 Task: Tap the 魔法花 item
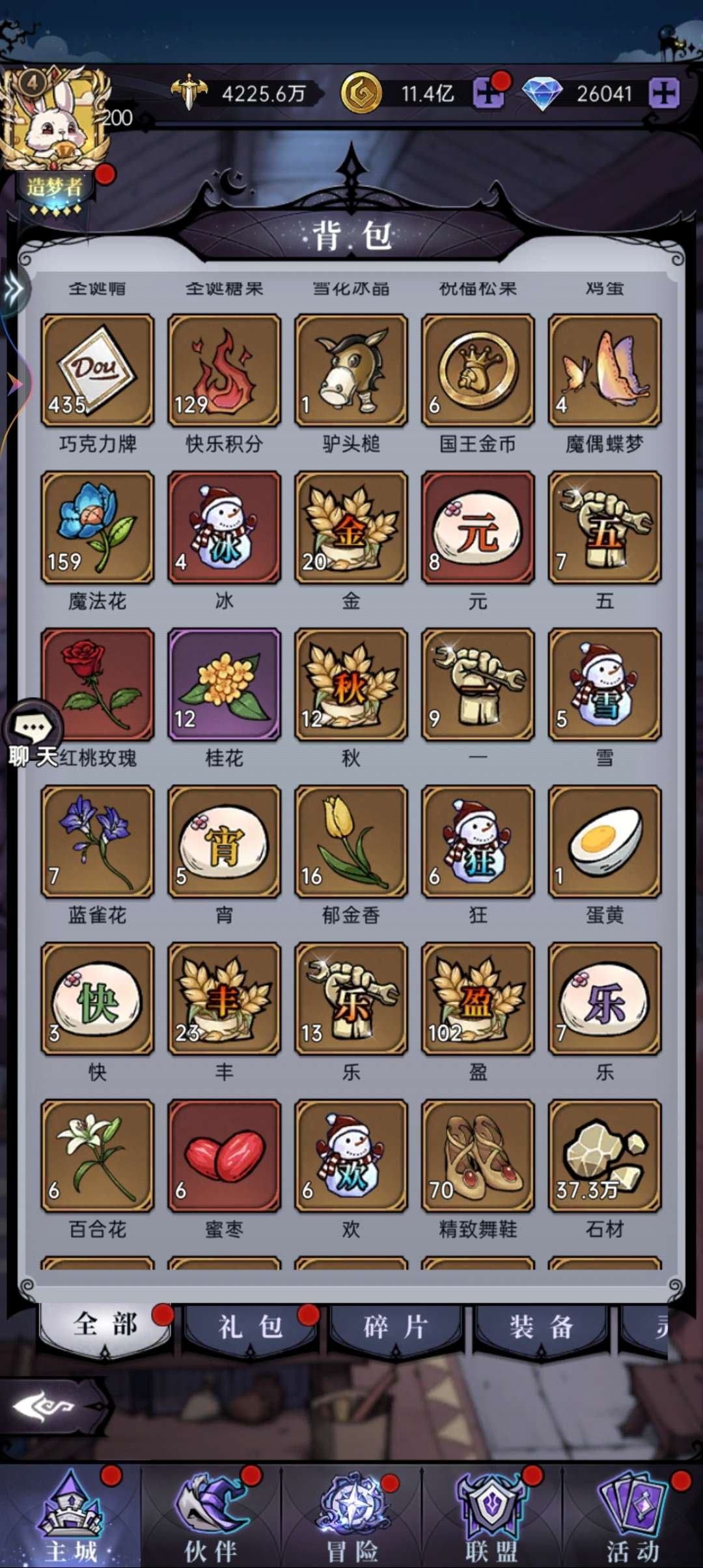[x=98, y=527]
